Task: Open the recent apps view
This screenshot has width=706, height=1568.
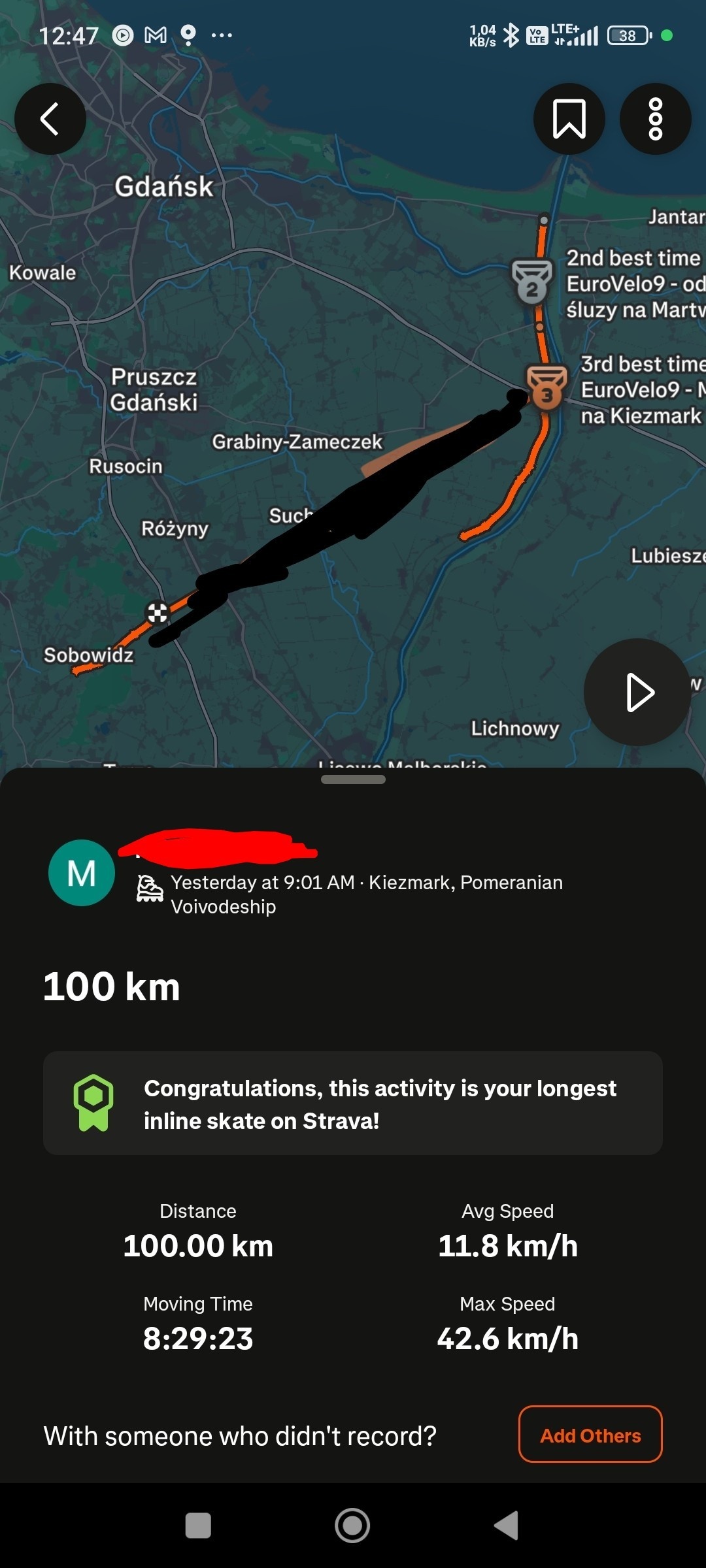Action: [x=198, y=1526]
